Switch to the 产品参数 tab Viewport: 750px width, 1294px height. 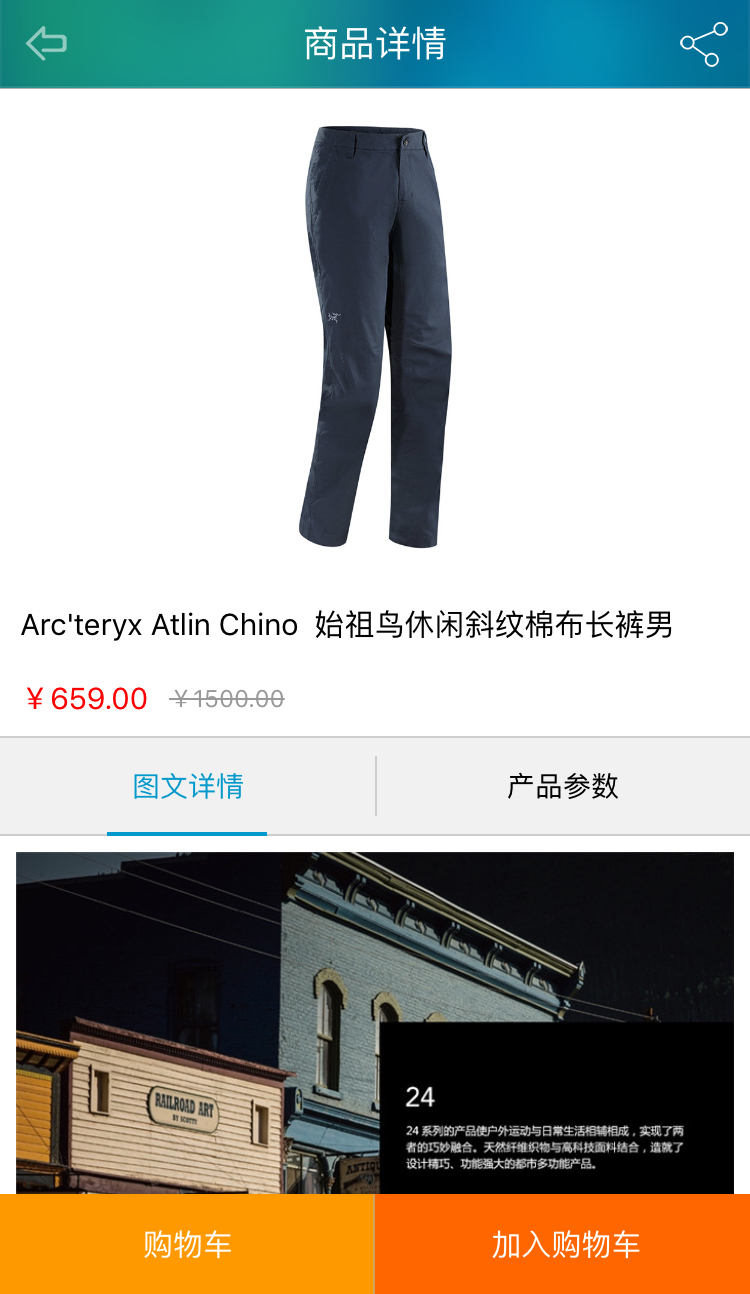tap(562, 786)
